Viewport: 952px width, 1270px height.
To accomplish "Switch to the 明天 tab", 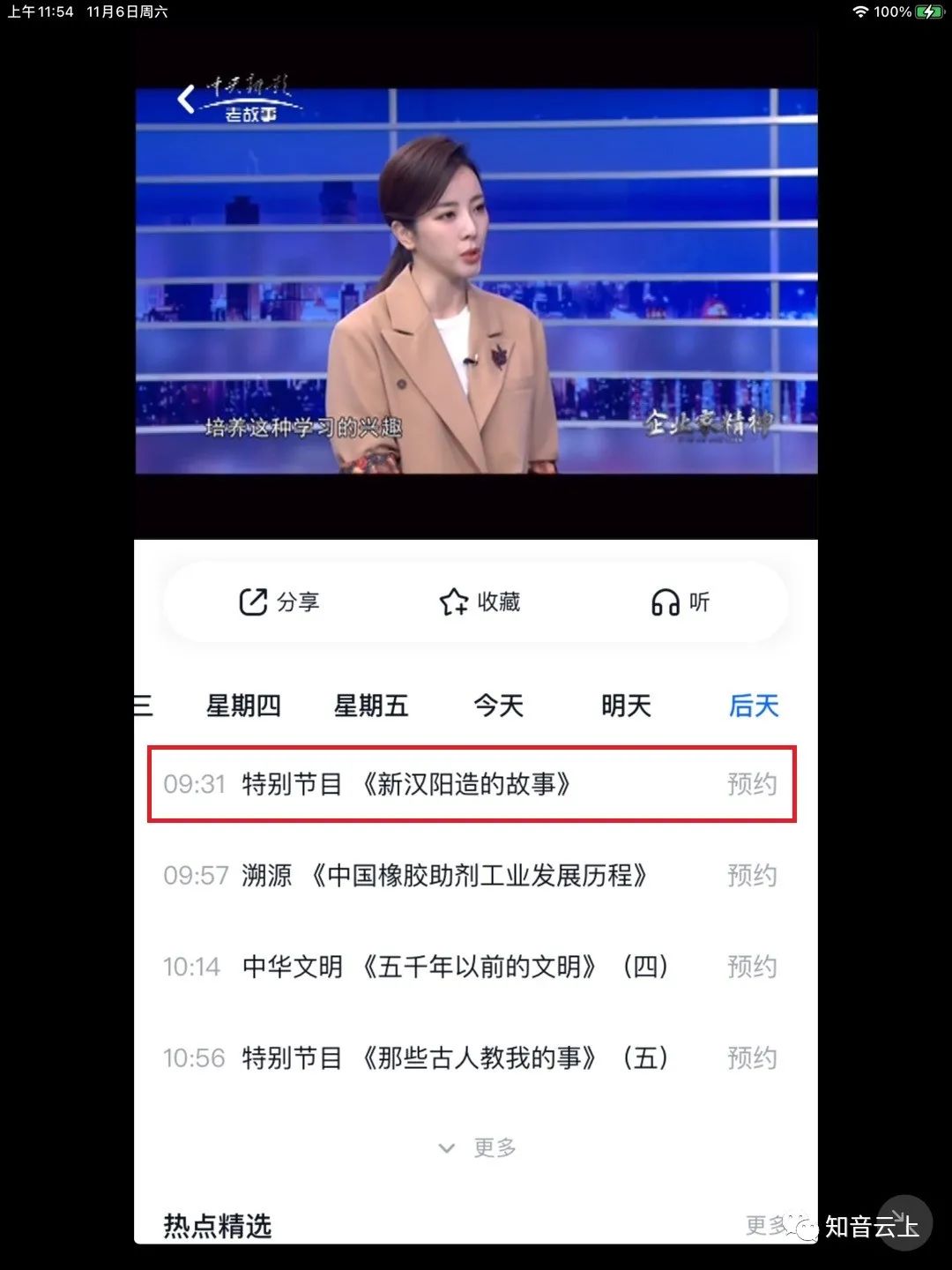I will pos(626,706).
